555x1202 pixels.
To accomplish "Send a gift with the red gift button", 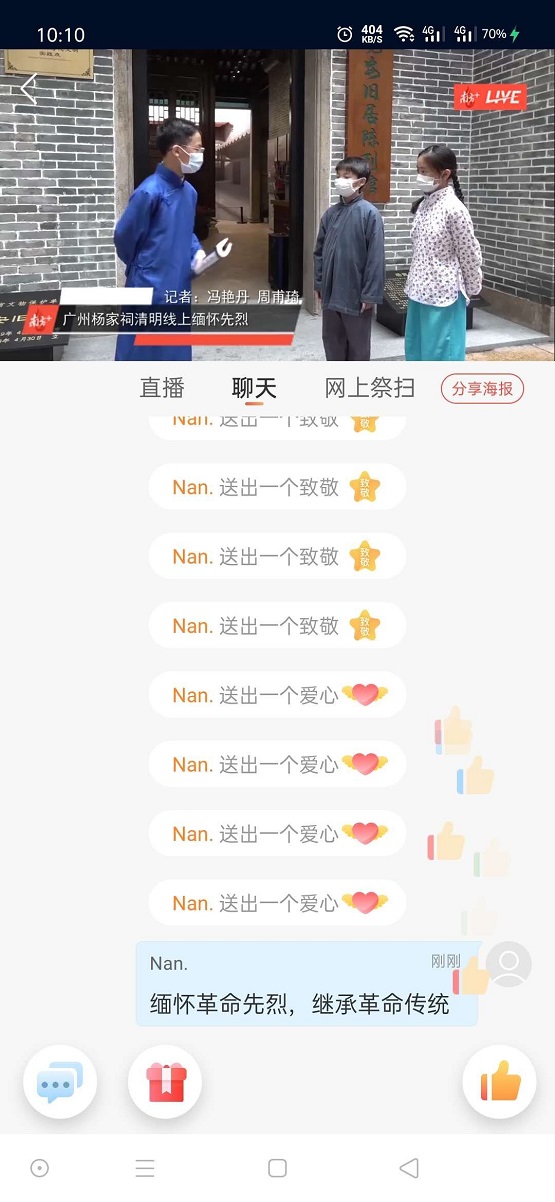I will click(165, 1081).
